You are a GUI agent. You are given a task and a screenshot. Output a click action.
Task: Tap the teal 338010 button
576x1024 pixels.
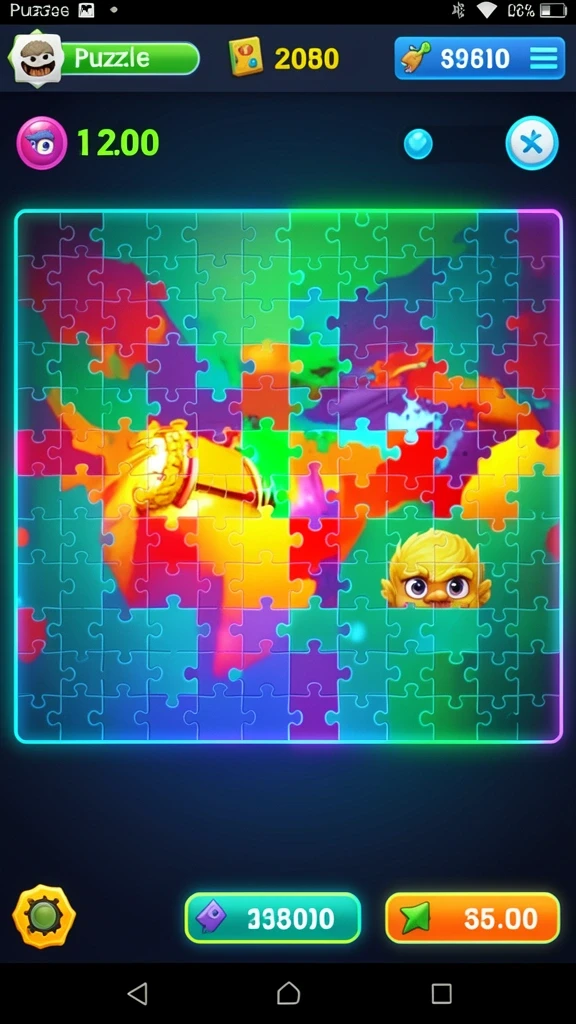(272, 918)
